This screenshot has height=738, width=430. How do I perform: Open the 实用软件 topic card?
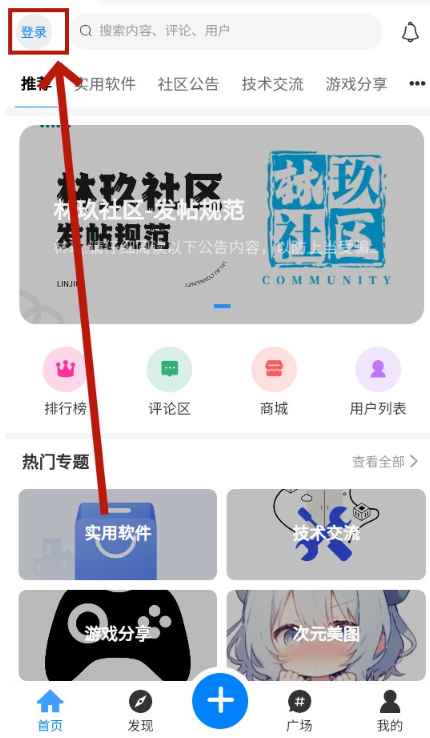118,534
